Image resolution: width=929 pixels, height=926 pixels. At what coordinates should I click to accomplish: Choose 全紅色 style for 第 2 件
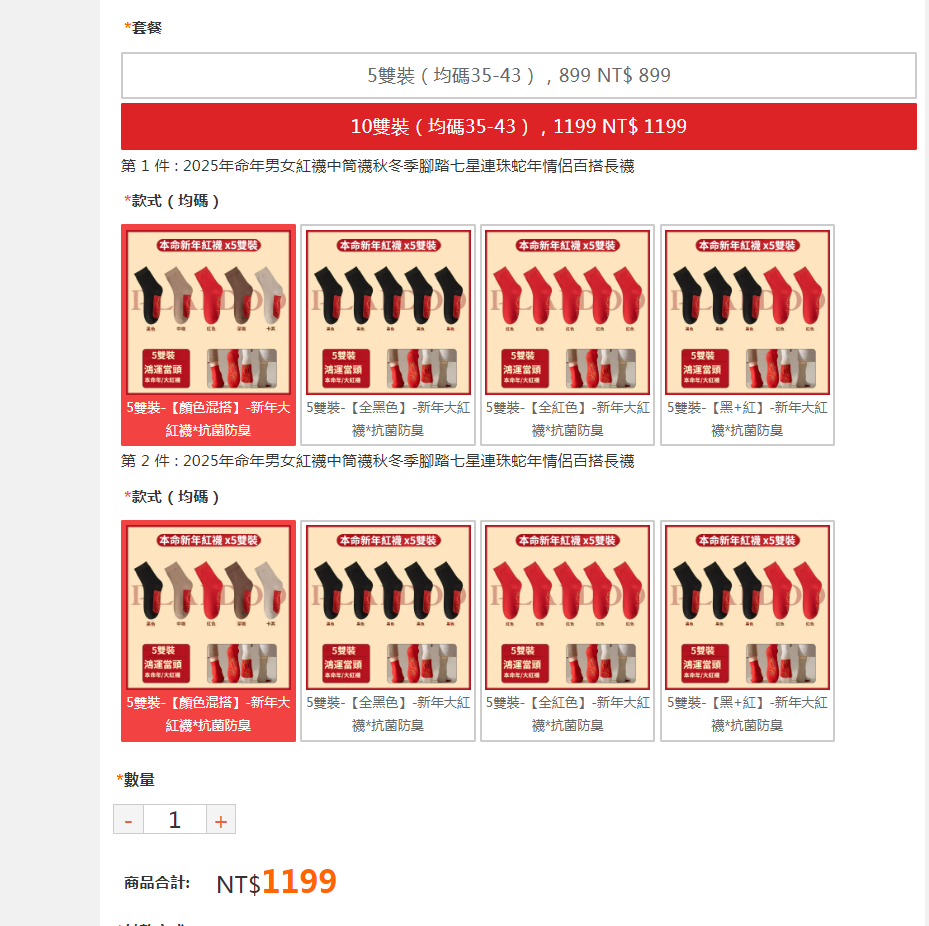pyautogui.click(x=568, y=630)
